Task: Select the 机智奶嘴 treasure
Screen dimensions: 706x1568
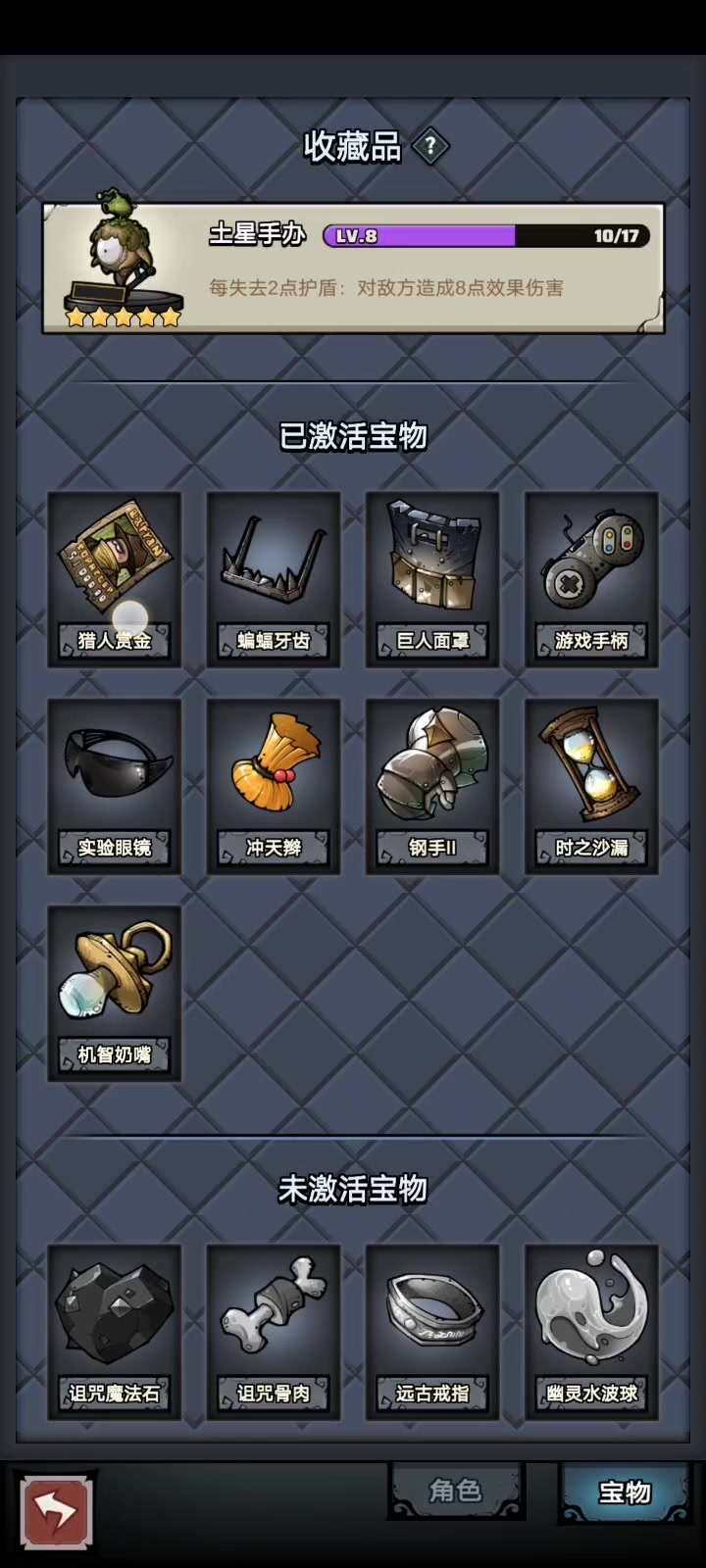Action: tap(115, 993)
